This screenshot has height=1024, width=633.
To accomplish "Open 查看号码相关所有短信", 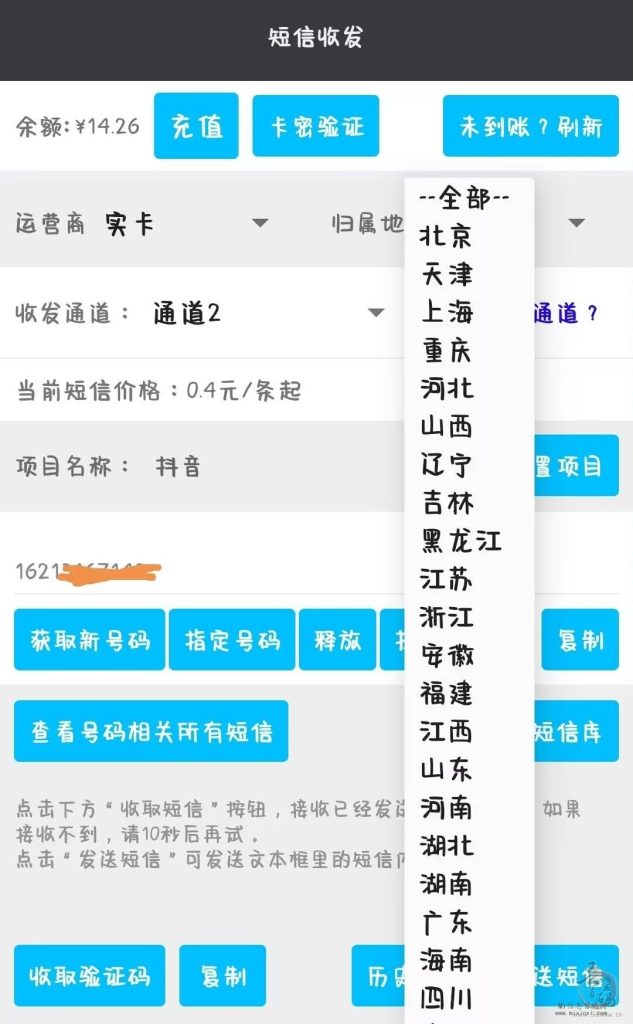I will (x=151, y=731).
